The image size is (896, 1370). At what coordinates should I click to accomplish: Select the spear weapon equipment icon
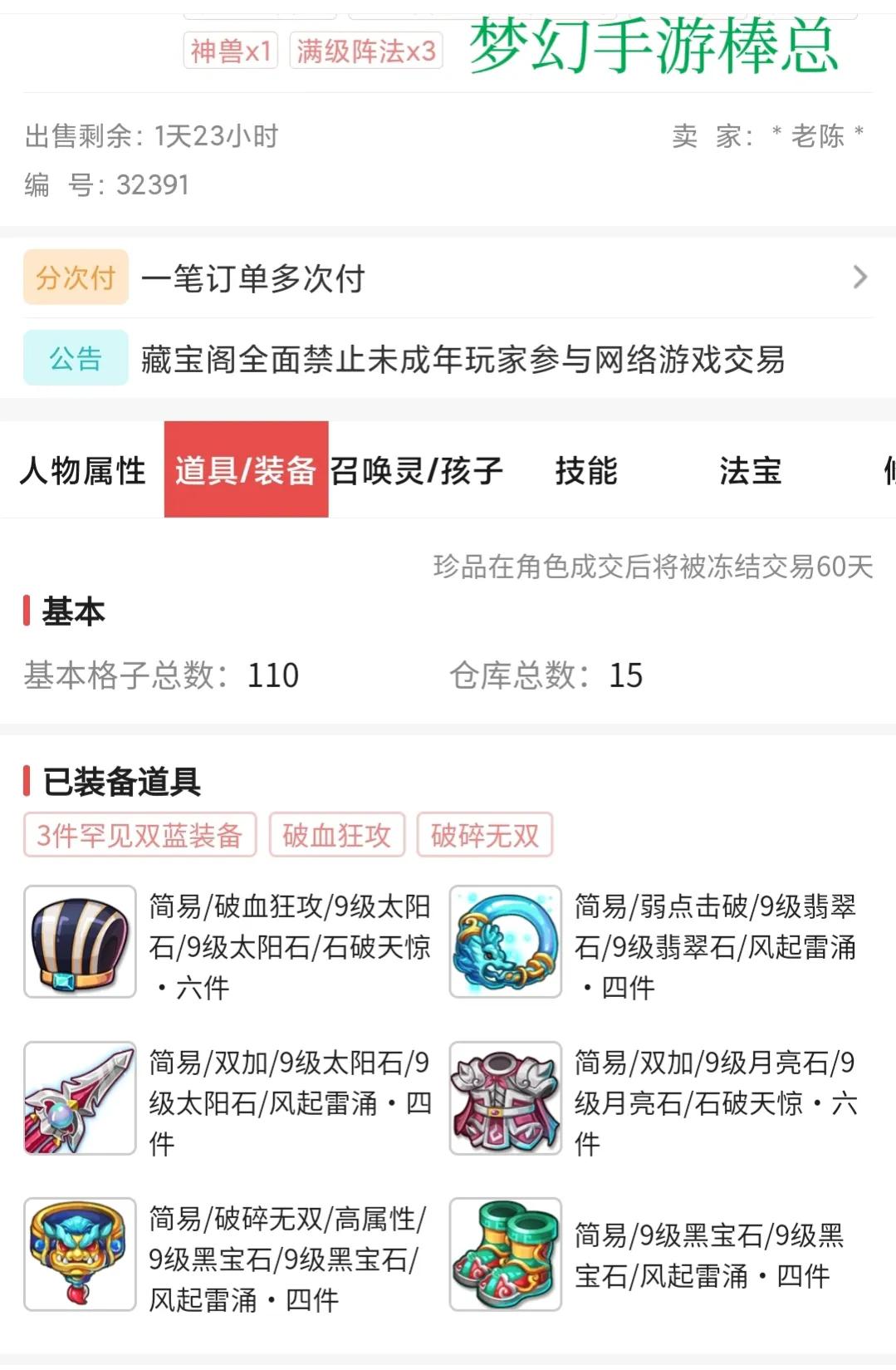(x=81, y=1097)
